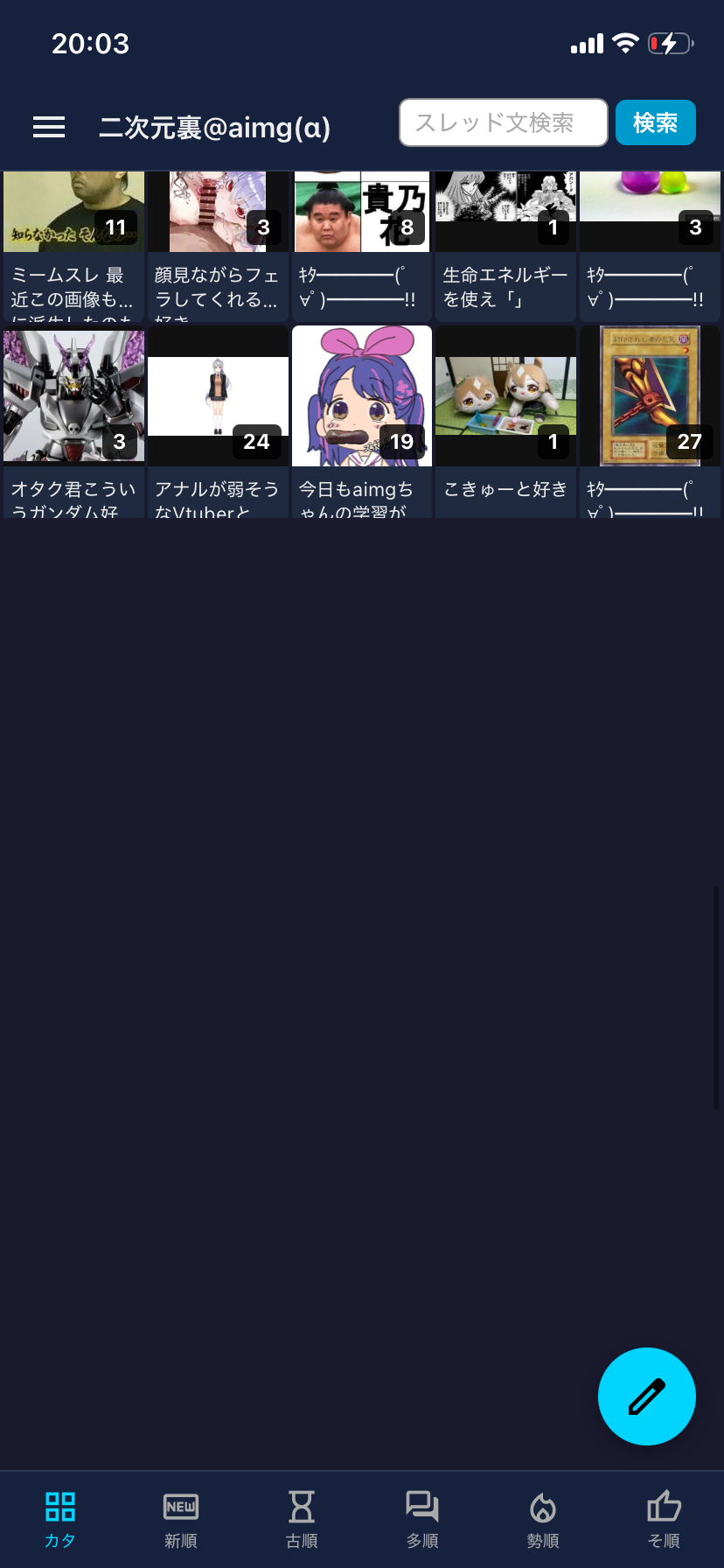Open the ミームスレ thread with 11 replies
The image size is (724, 1568).
click(x=73, y=245)
